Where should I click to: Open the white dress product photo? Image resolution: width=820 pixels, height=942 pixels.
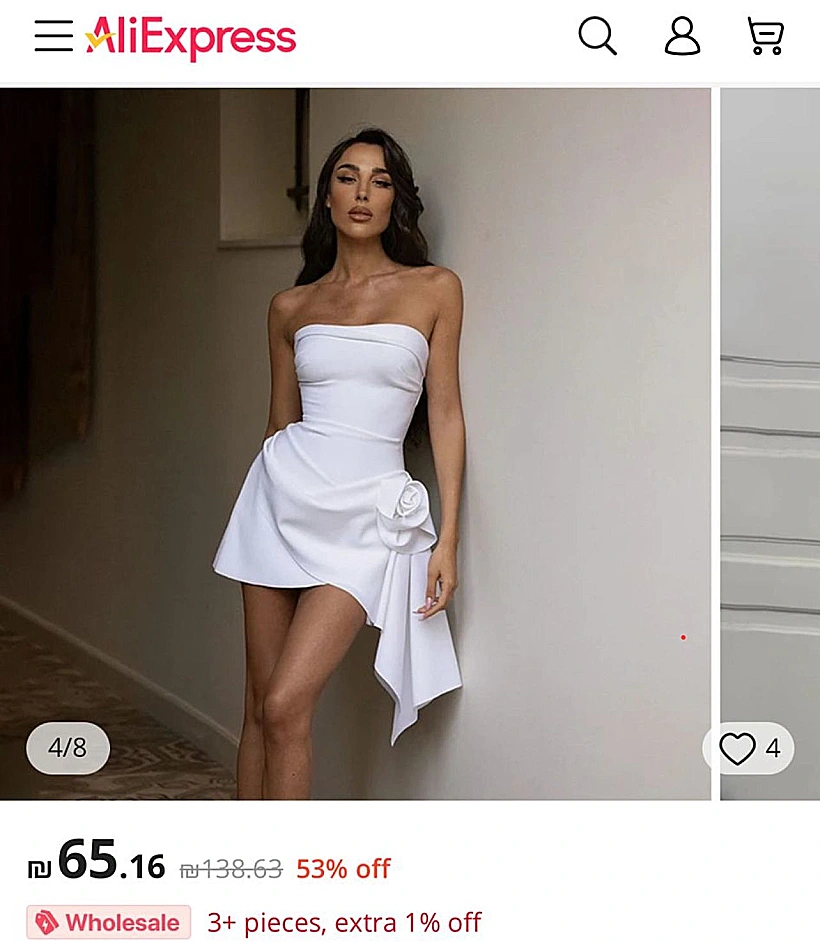click(x=355, y=444)
